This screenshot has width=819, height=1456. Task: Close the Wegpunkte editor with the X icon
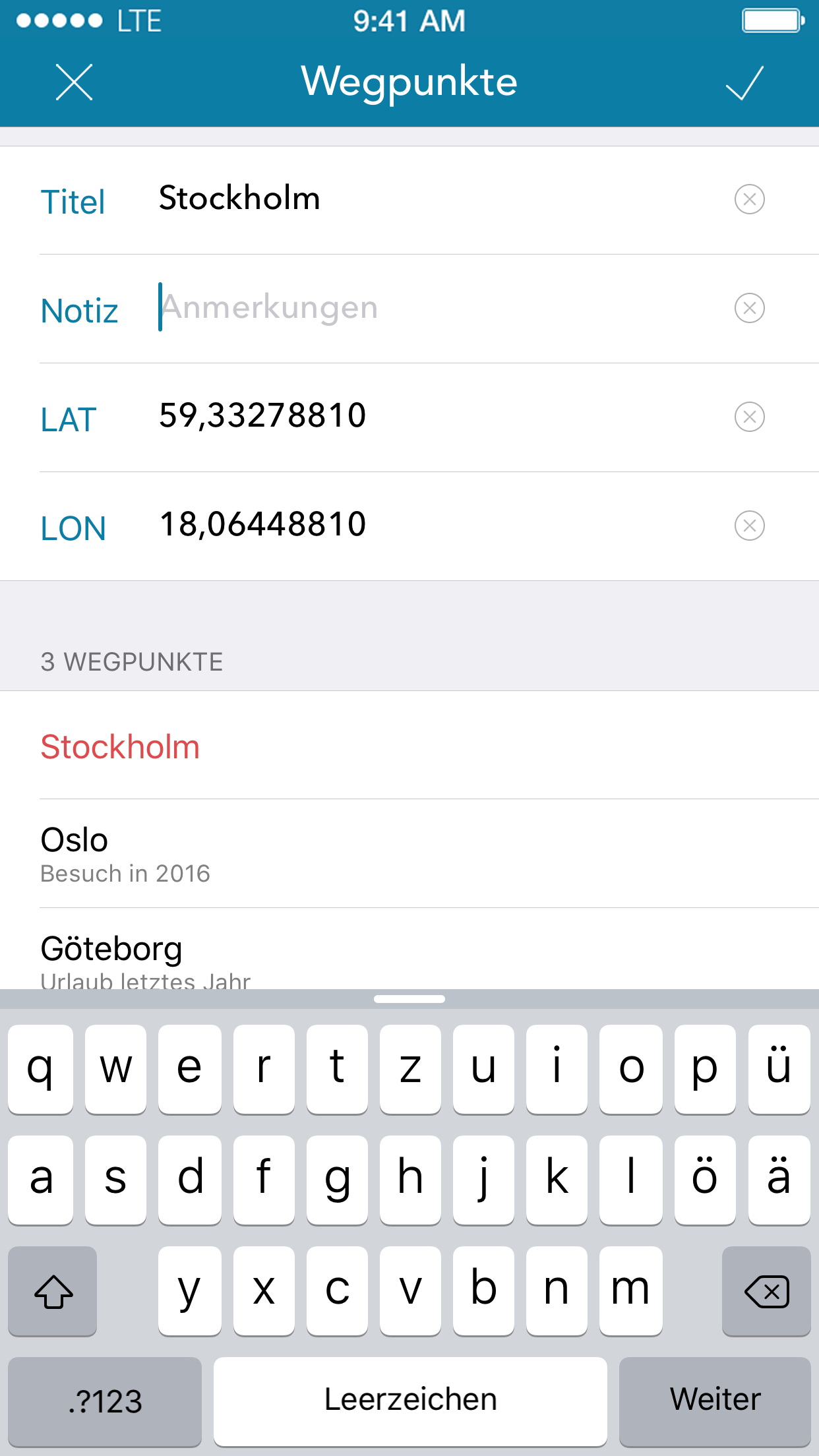[73, 83]
